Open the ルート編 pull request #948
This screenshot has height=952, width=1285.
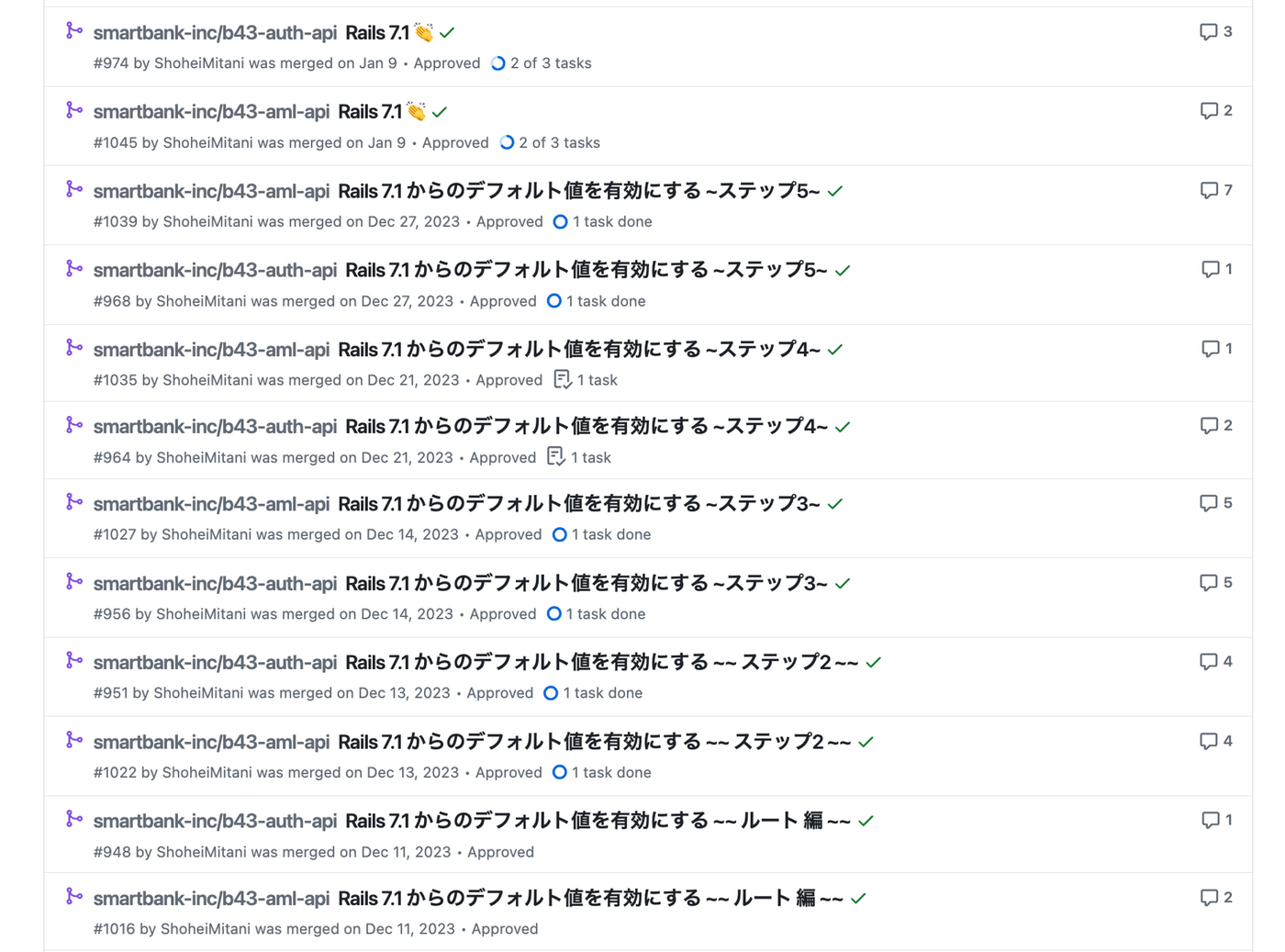(598, 821)
